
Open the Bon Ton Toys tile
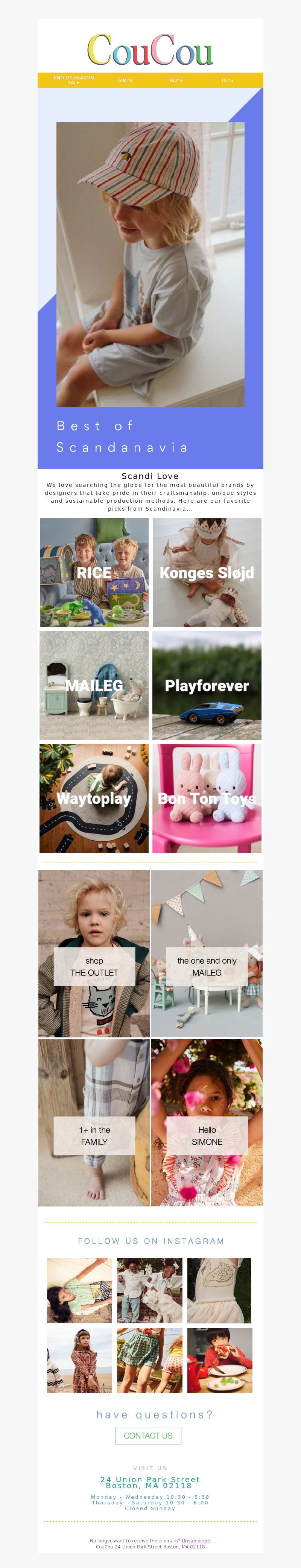pos(207,798)
